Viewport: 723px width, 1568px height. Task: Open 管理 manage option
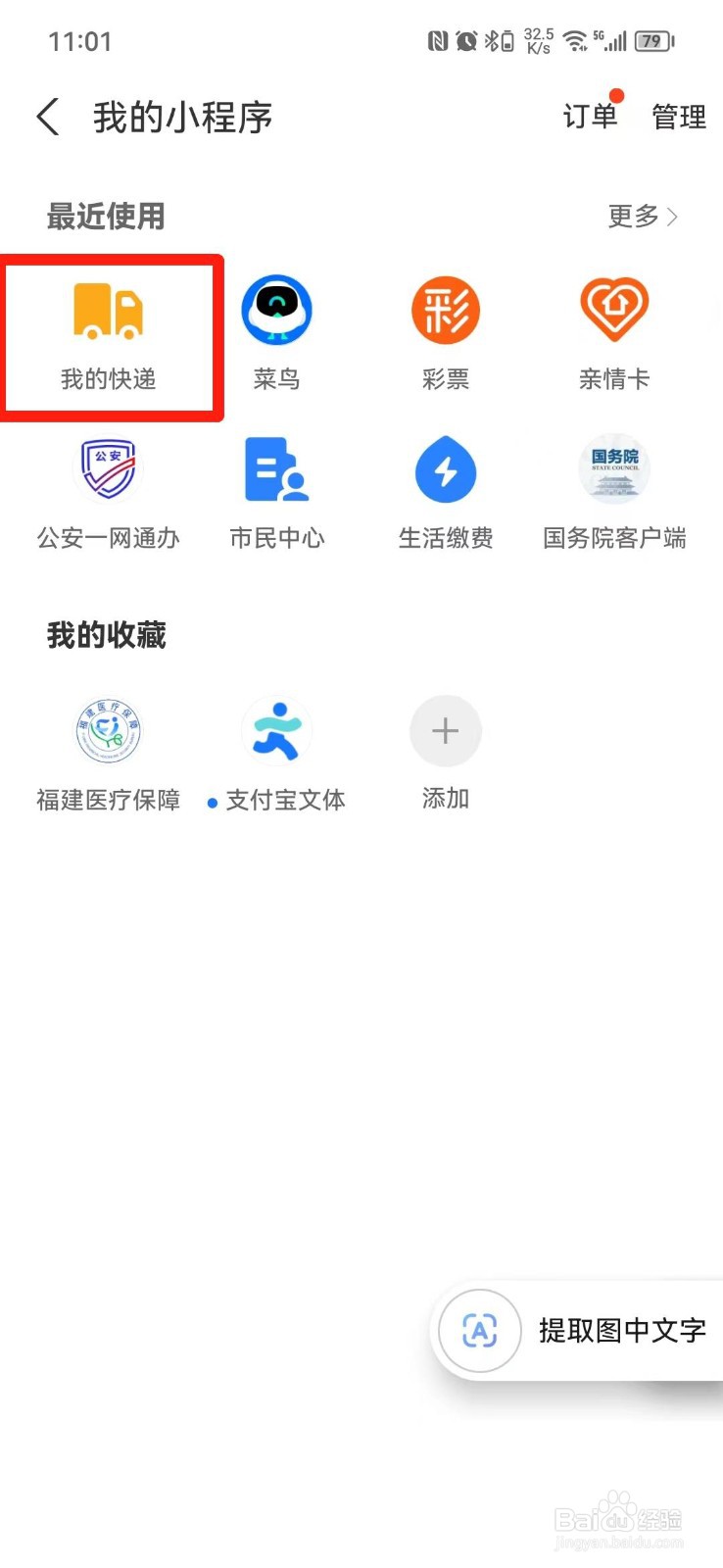pos(679,117)
